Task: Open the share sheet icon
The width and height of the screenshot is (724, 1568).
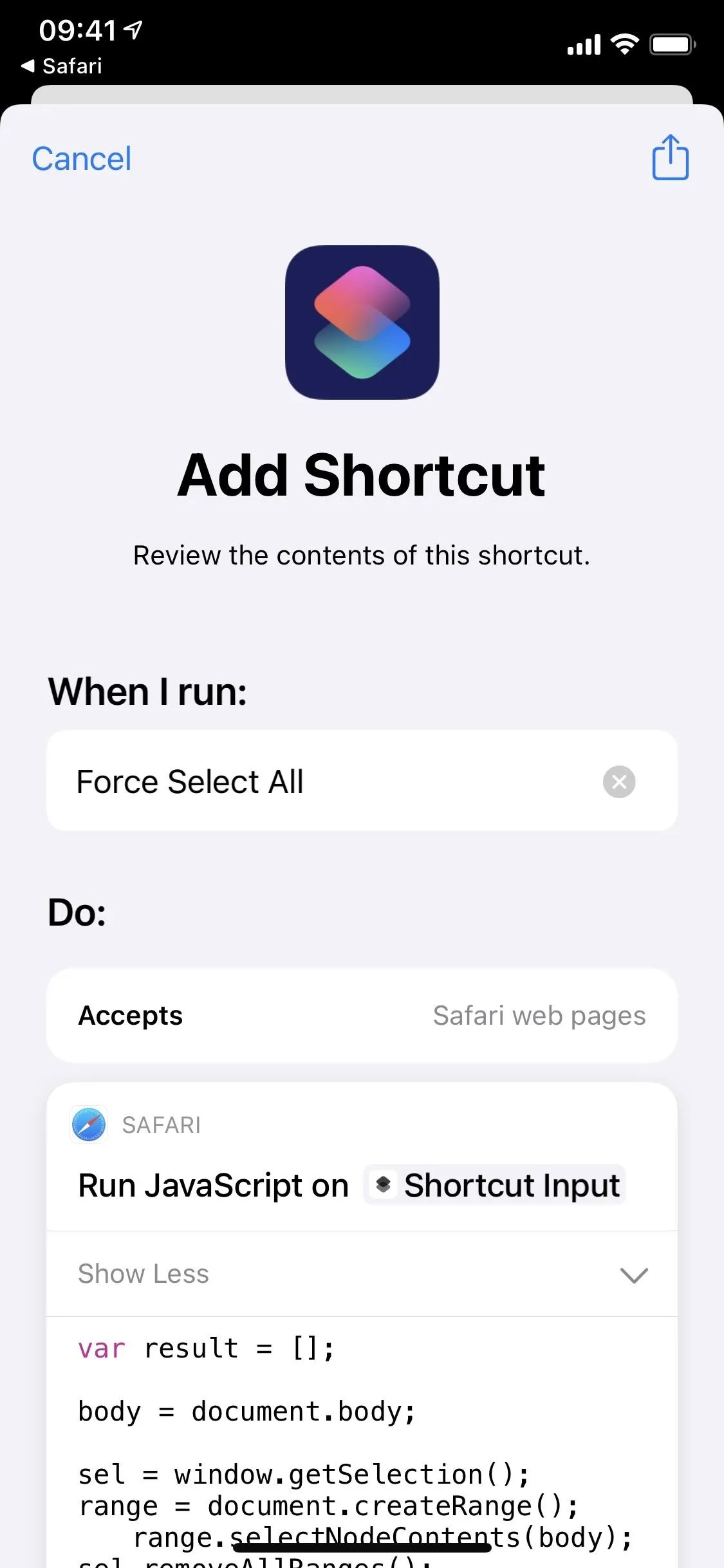Action: (x=670, y=158)
